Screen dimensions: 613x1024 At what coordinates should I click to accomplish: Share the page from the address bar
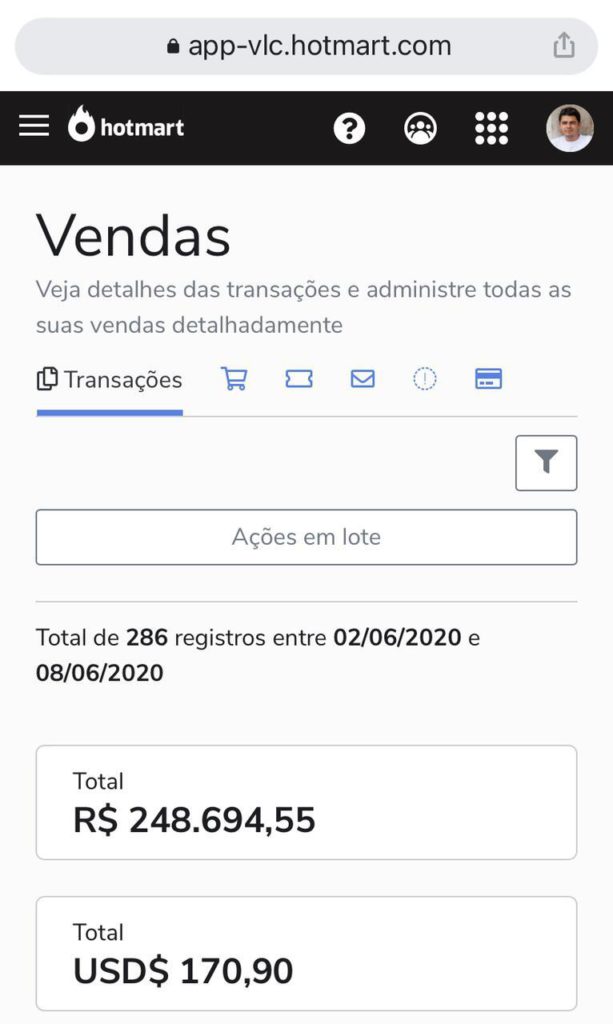pos(564,46)
